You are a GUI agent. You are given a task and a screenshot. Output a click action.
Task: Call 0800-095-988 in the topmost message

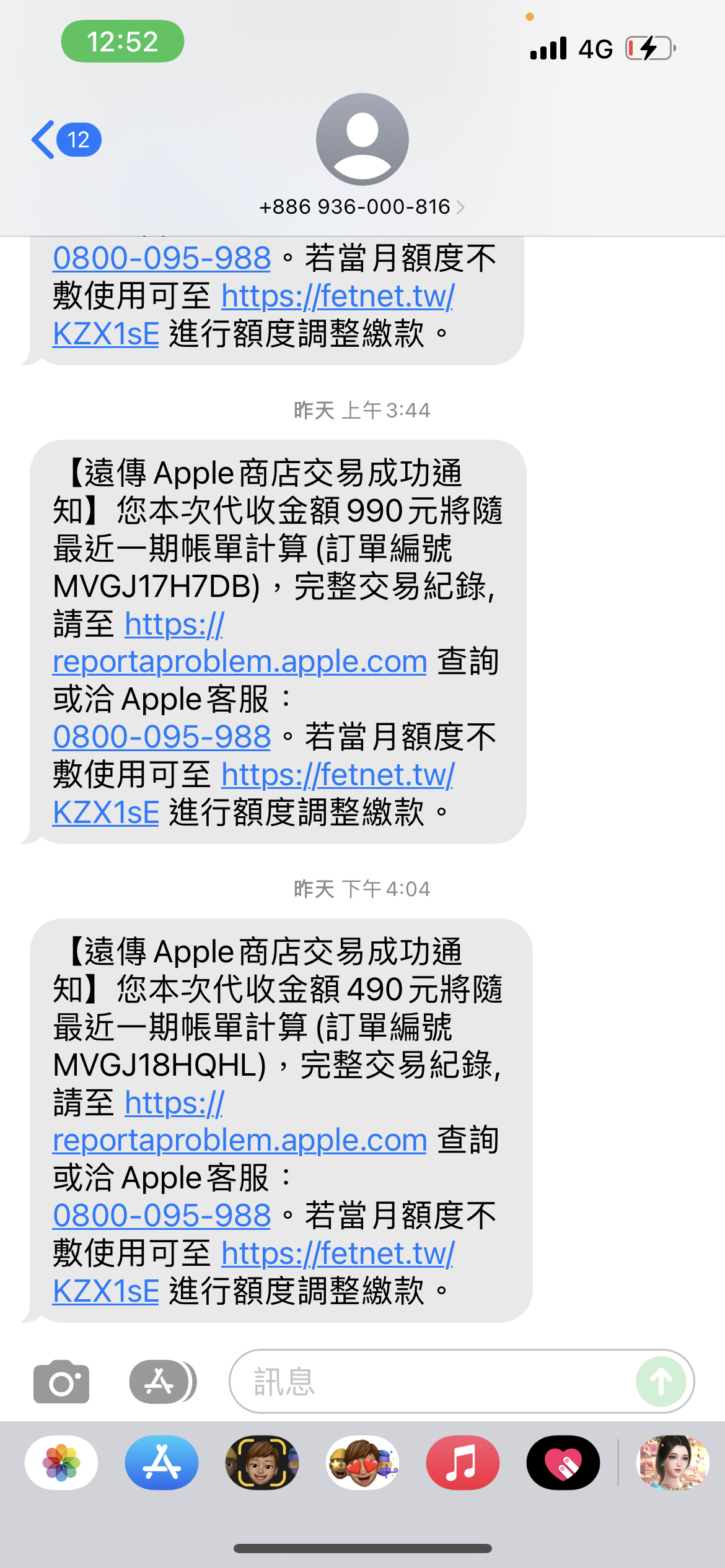[x=162, y=258]
